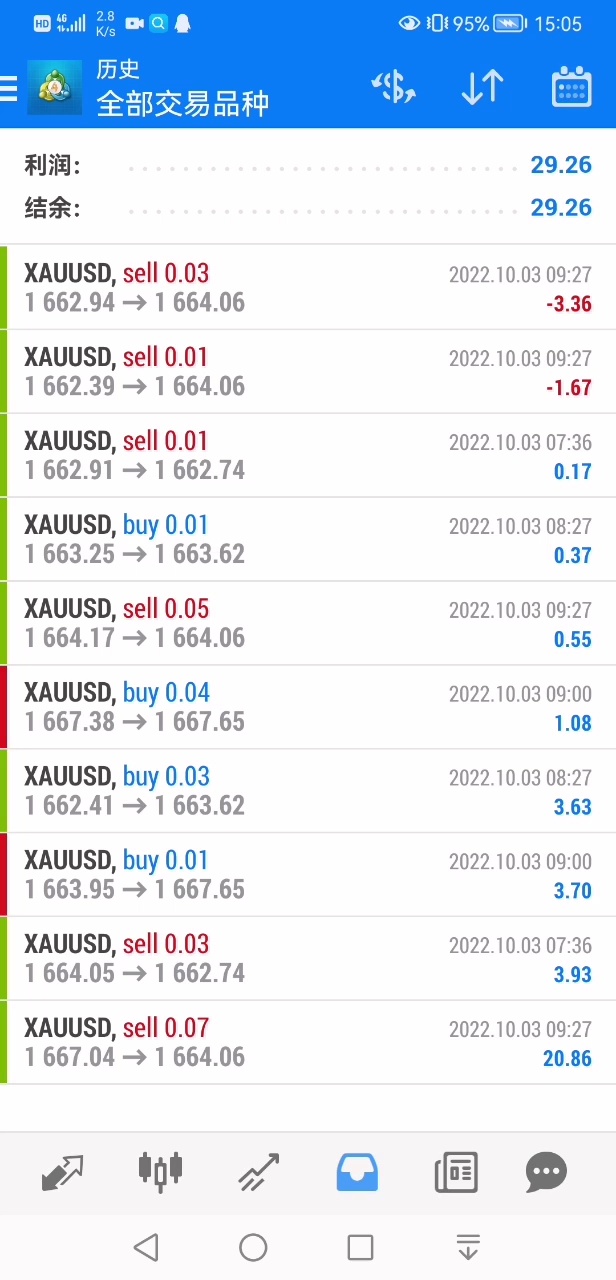Switch to the Trade tab

[258, 1172]
